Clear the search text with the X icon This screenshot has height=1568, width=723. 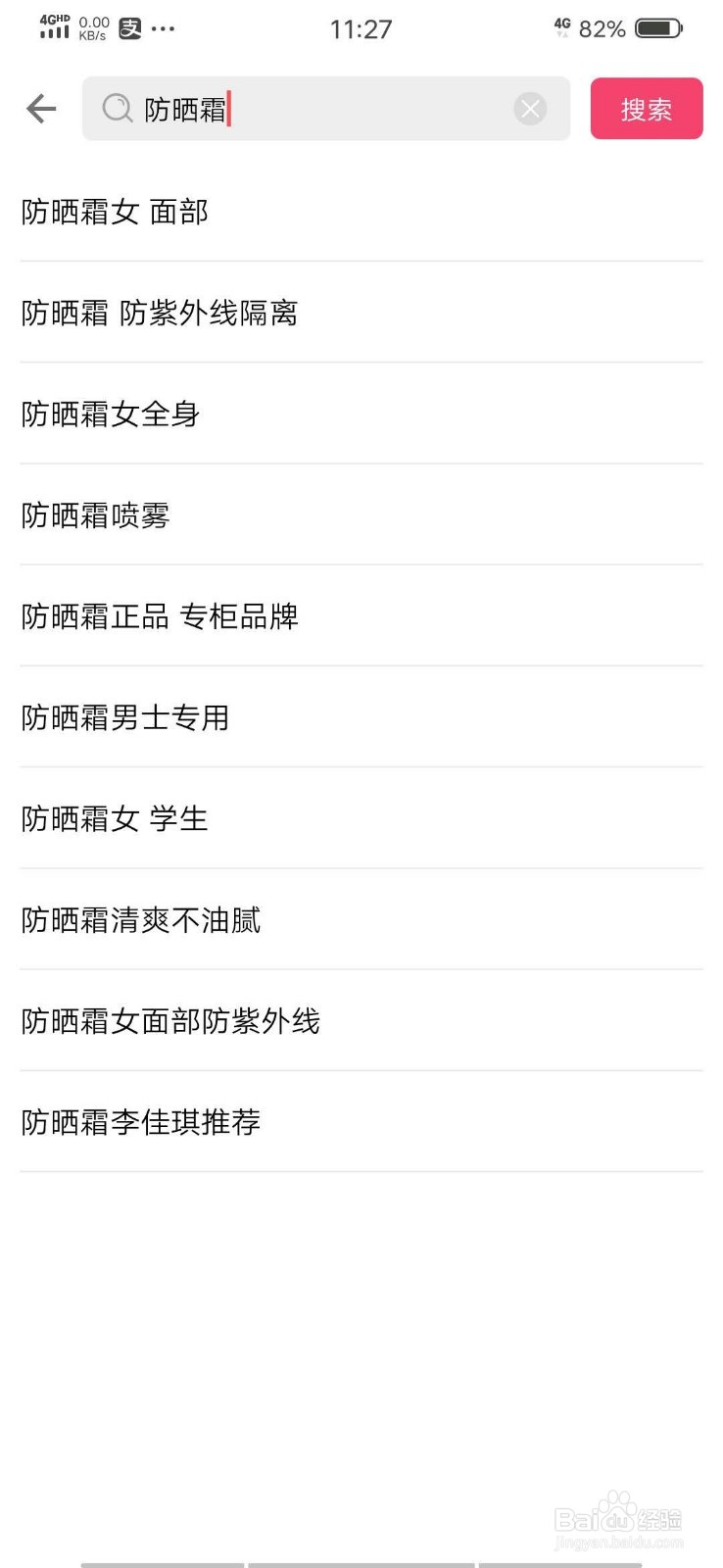click(x=530, y=109)
